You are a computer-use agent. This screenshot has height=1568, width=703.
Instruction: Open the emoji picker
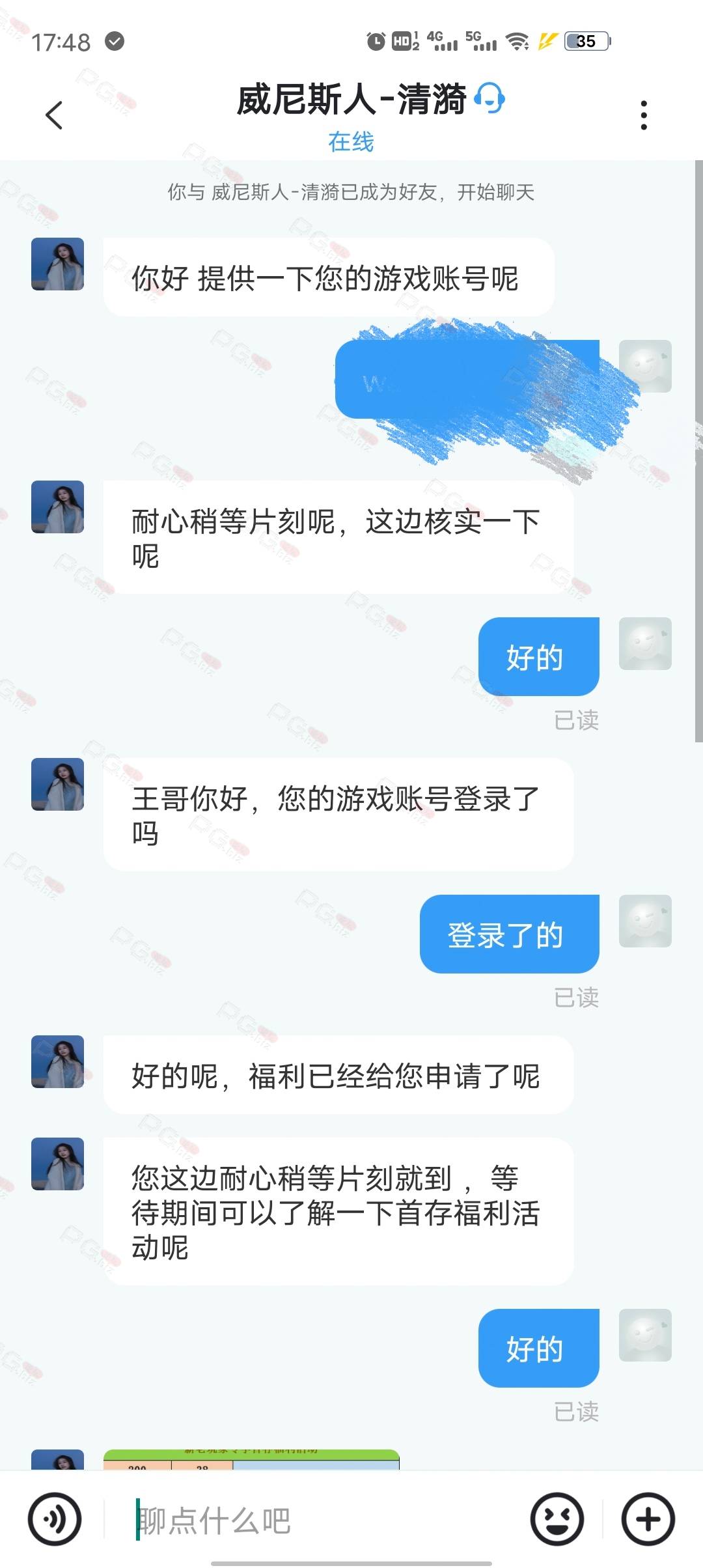pos(557,1519)
